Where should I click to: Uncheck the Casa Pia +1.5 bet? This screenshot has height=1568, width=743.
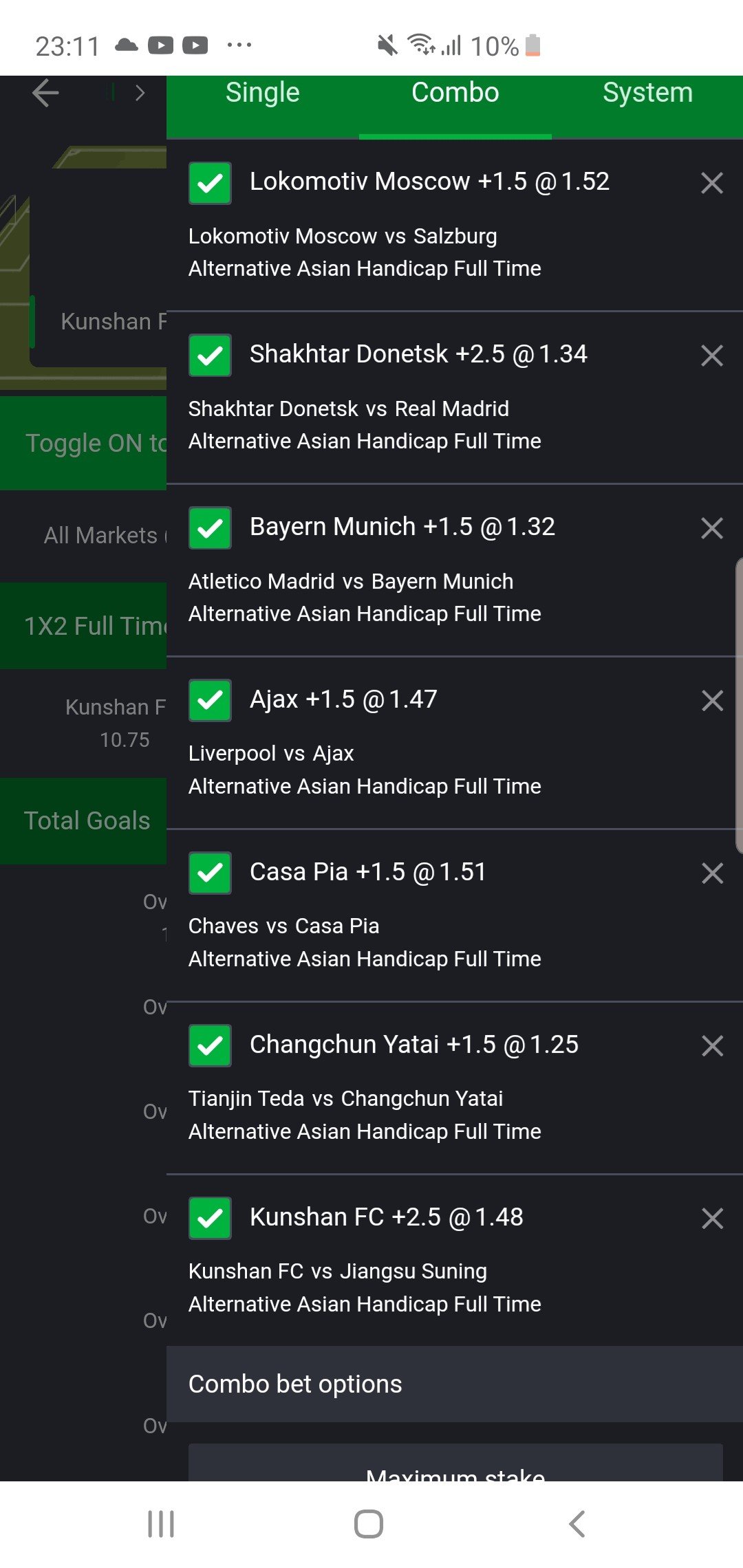click(x=210, y=873)
